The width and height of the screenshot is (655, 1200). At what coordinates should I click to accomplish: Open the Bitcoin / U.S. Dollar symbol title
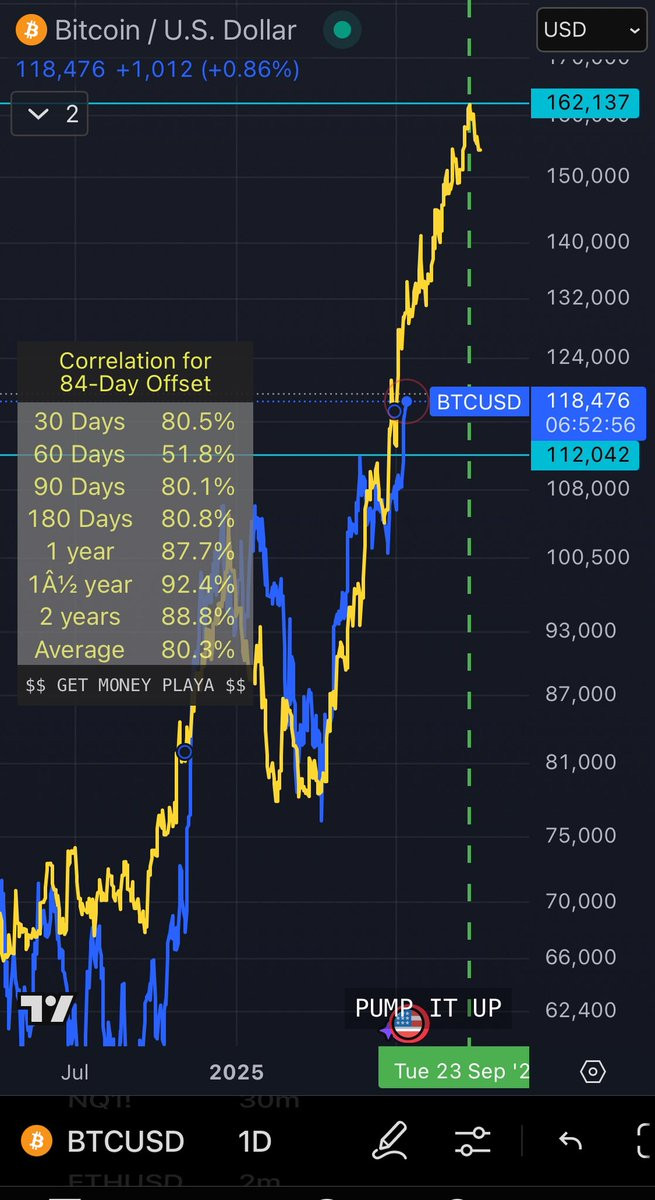click(175, 30)
